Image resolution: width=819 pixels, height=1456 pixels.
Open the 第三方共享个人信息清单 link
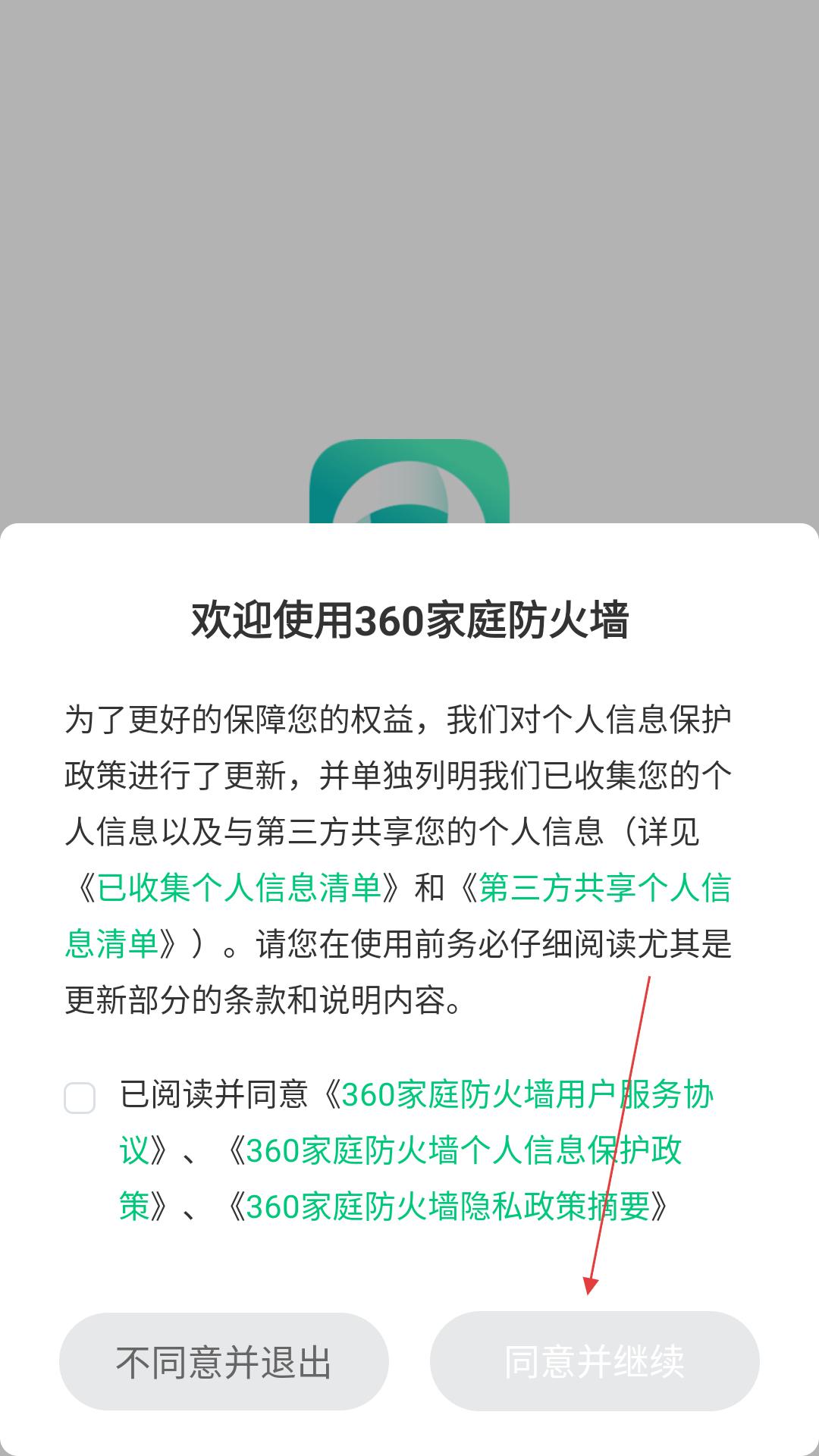click(604, 888)
